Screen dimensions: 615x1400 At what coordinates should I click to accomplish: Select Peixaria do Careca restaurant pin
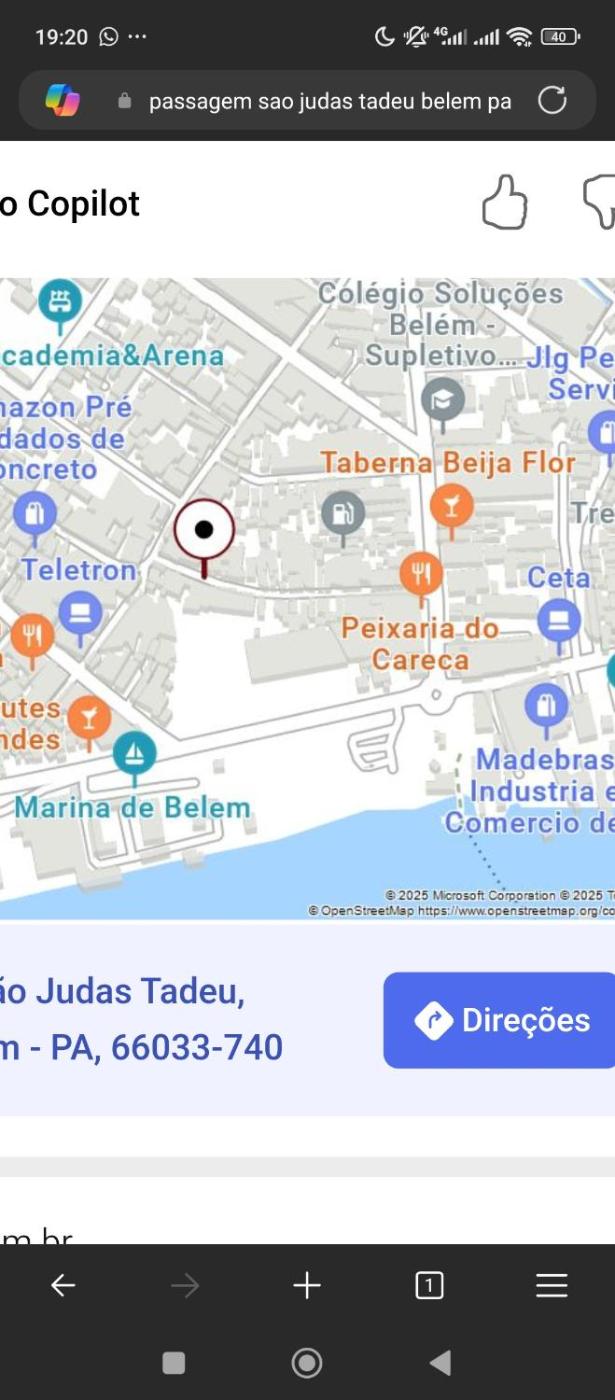click(x=421, y=575)
